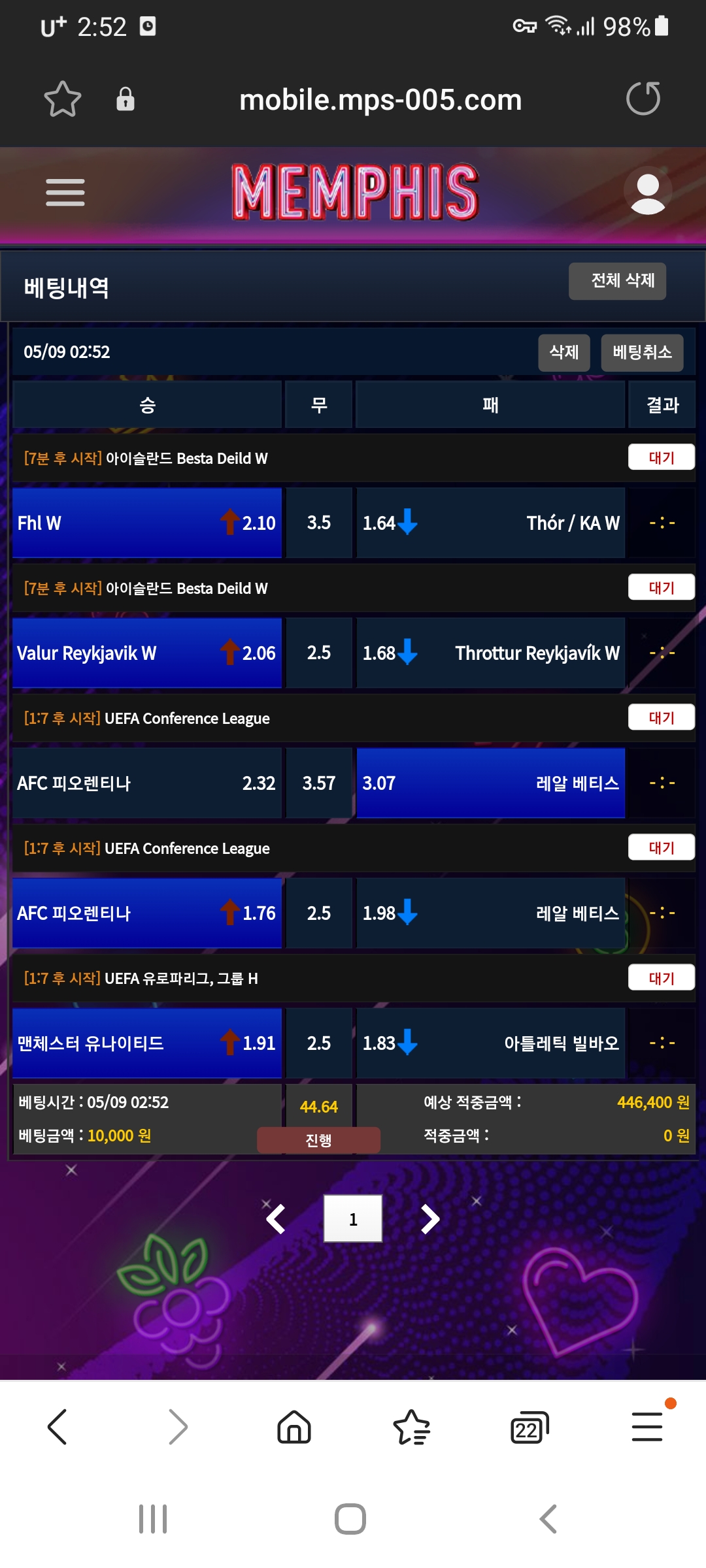Tap the system home button
The image size is (706, 1568).
coord(350,1519)
